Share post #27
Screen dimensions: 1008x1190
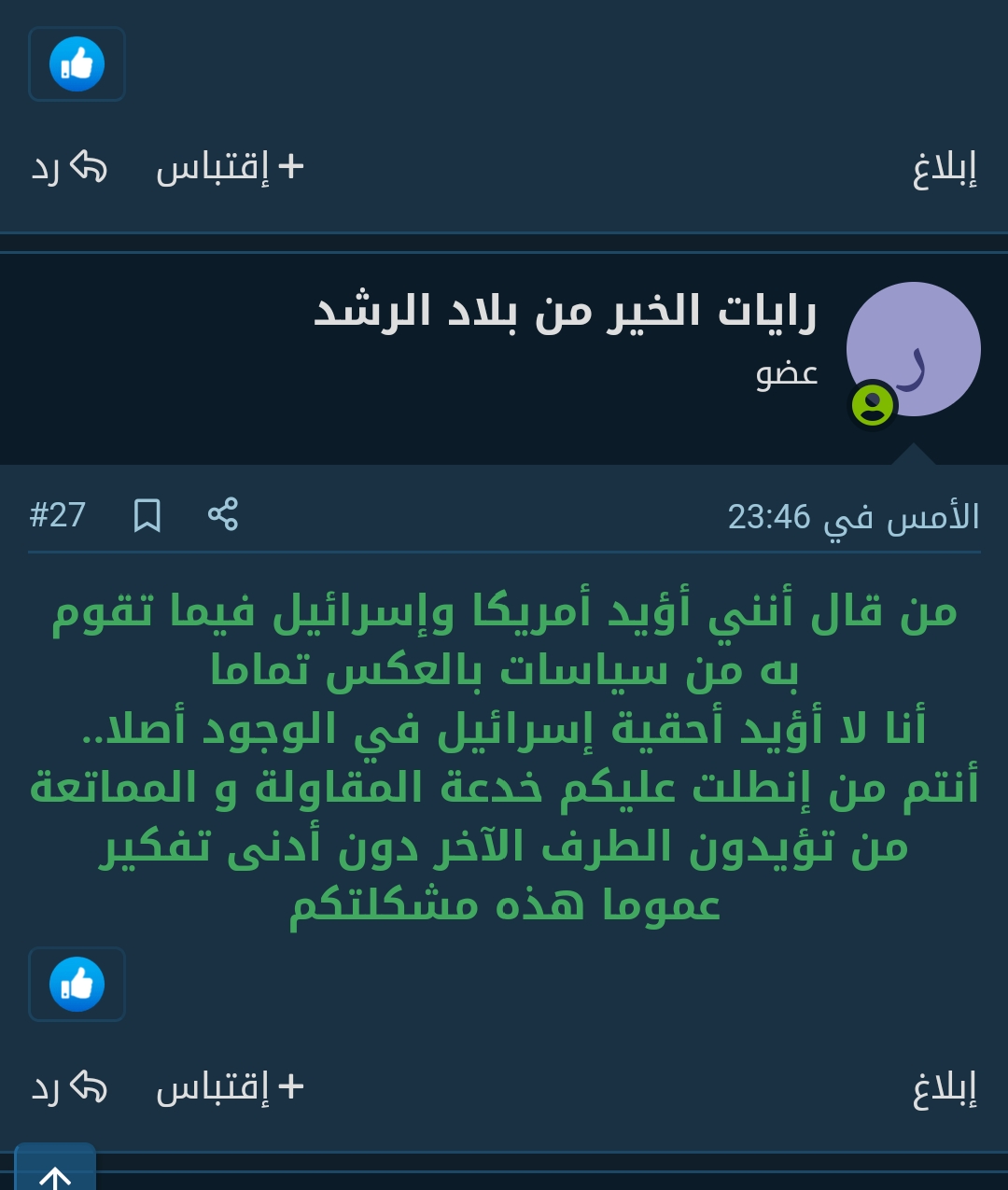pyautogui.click(x=223, y=514)
